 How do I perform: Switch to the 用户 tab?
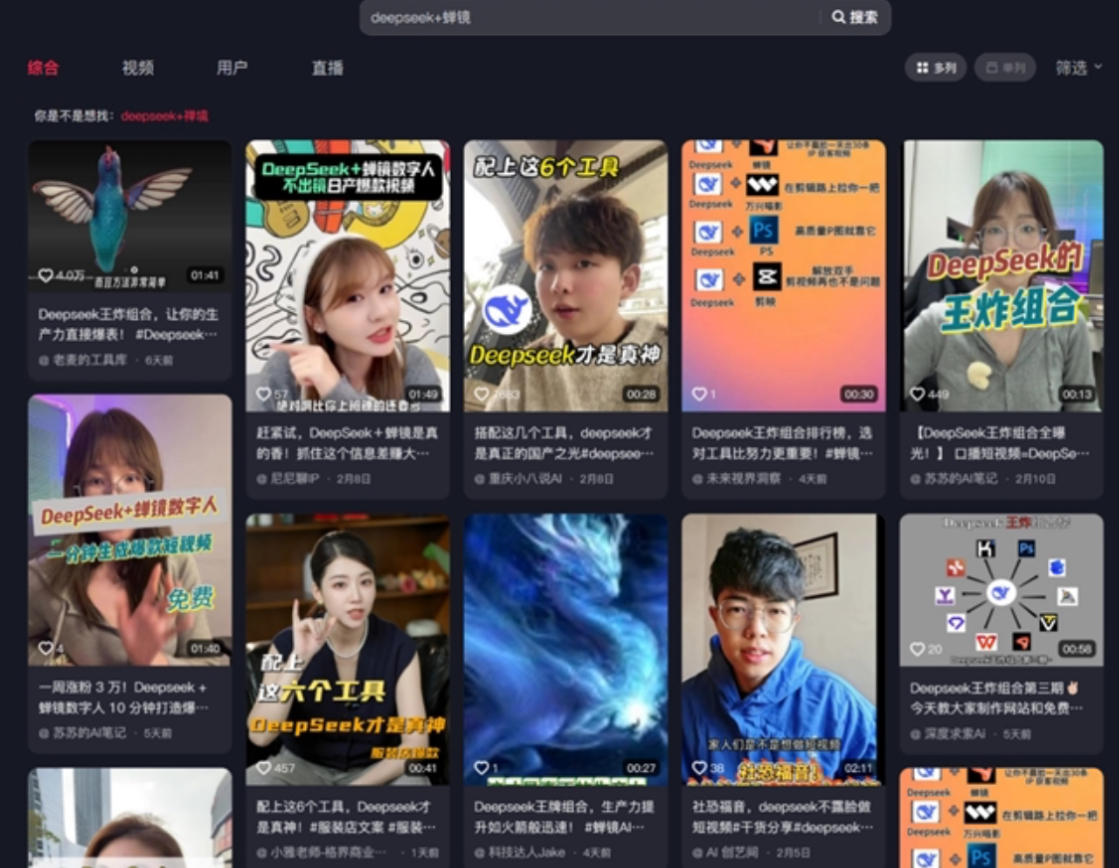[232, 68]
